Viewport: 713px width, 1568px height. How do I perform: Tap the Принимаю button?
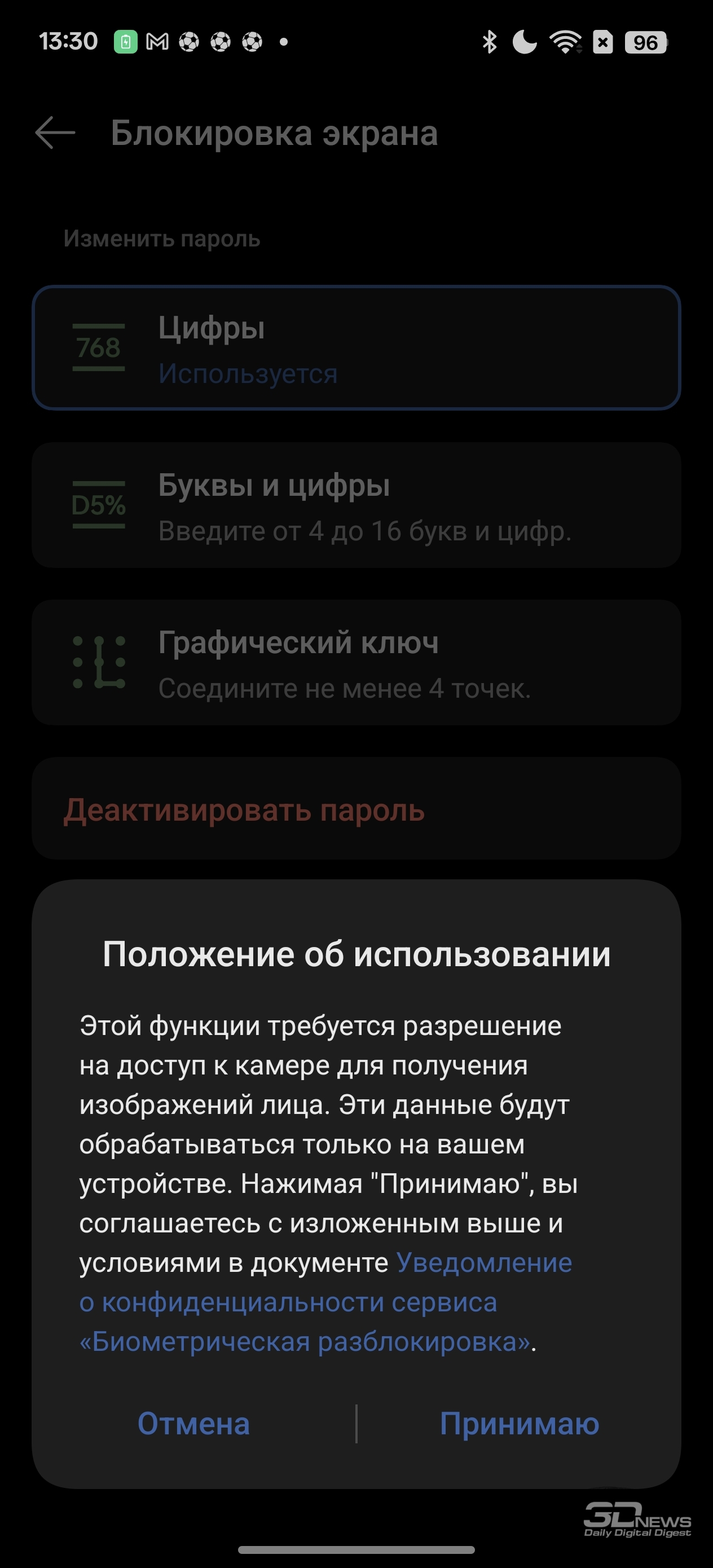520,1424
